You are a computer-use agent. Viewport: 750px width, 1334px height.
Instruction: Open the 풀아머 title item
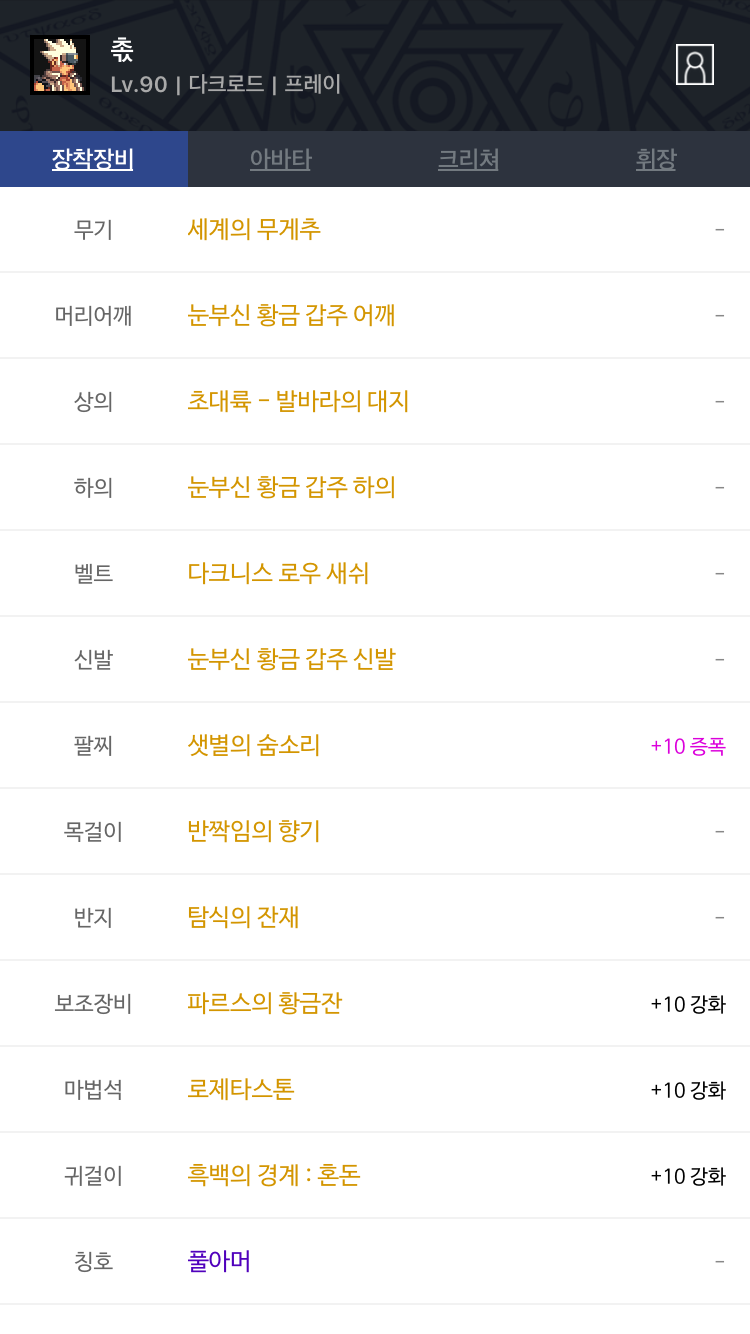pos(219,1262)
